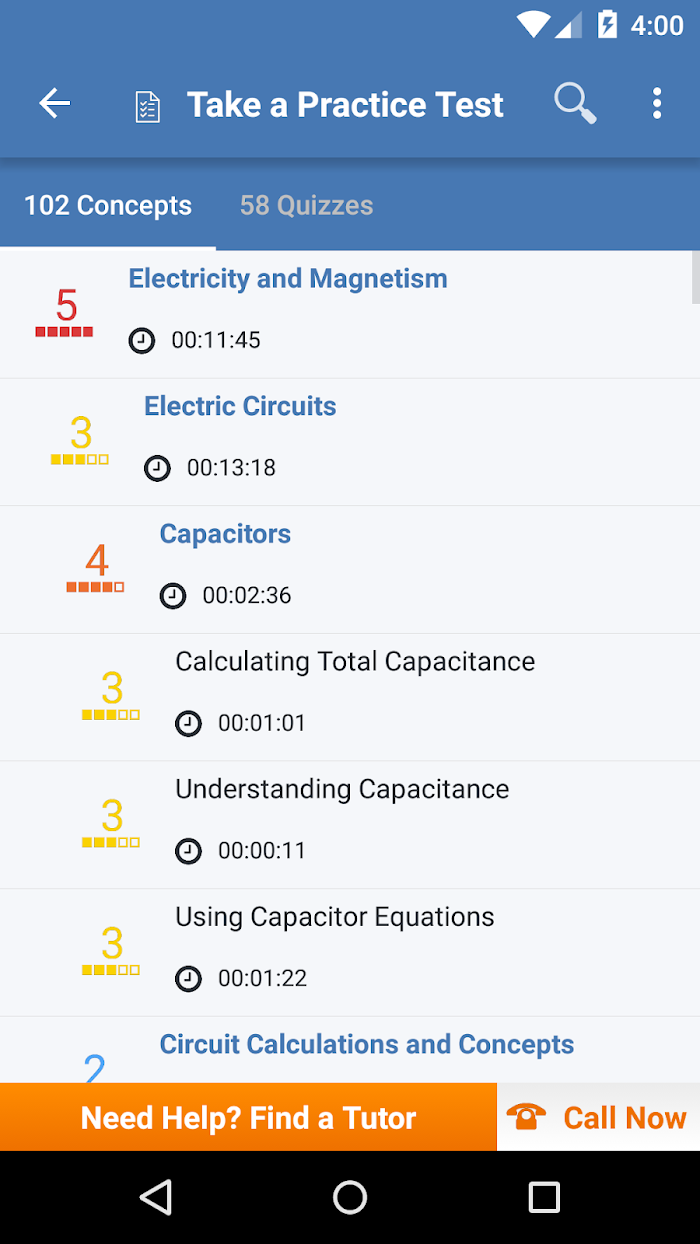Image resolution: width=700 pixels, height=1244 pixels.
Task: Open Electricity and Magnetism concept
Action: click(350, 314)
